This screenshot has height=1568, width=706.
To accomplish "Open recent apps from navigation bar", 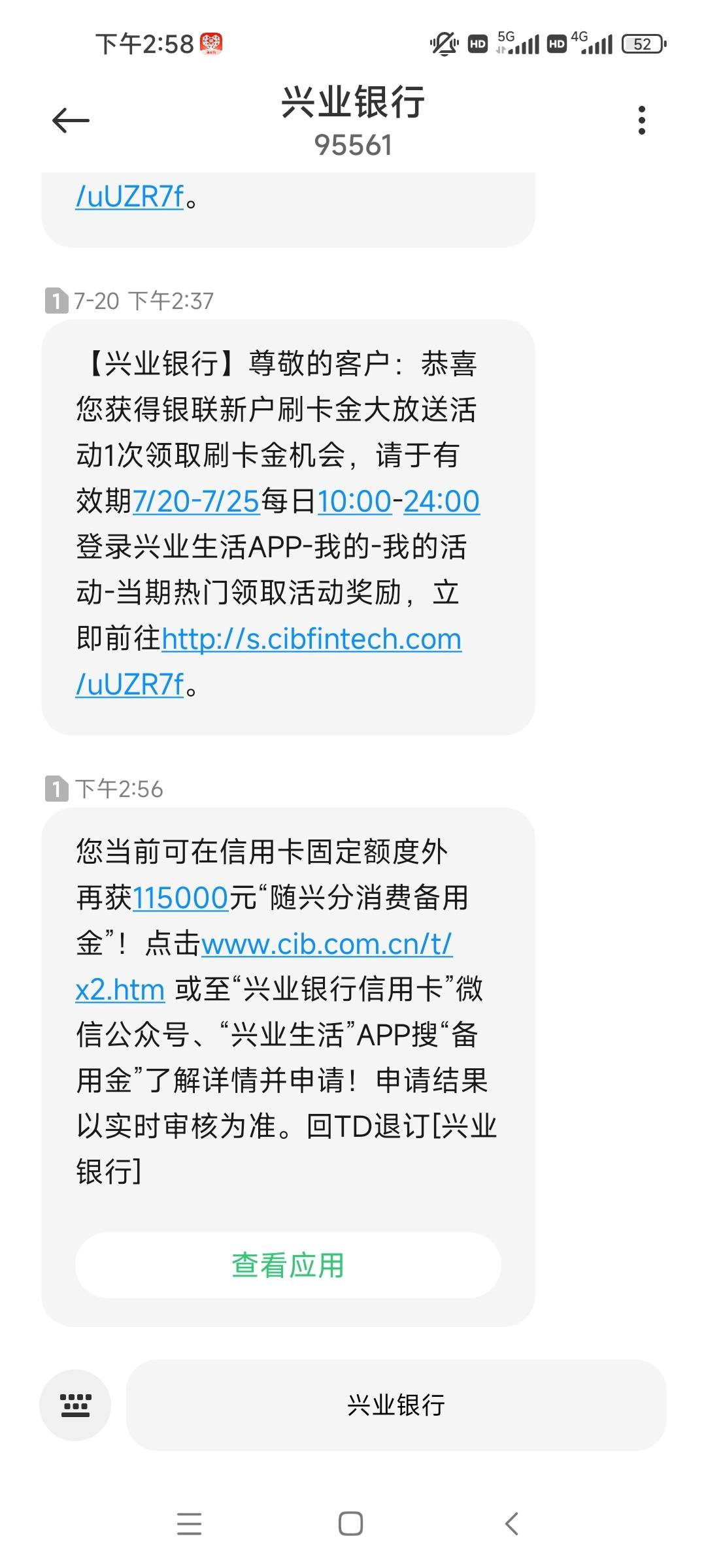I will coord(189,1524).
